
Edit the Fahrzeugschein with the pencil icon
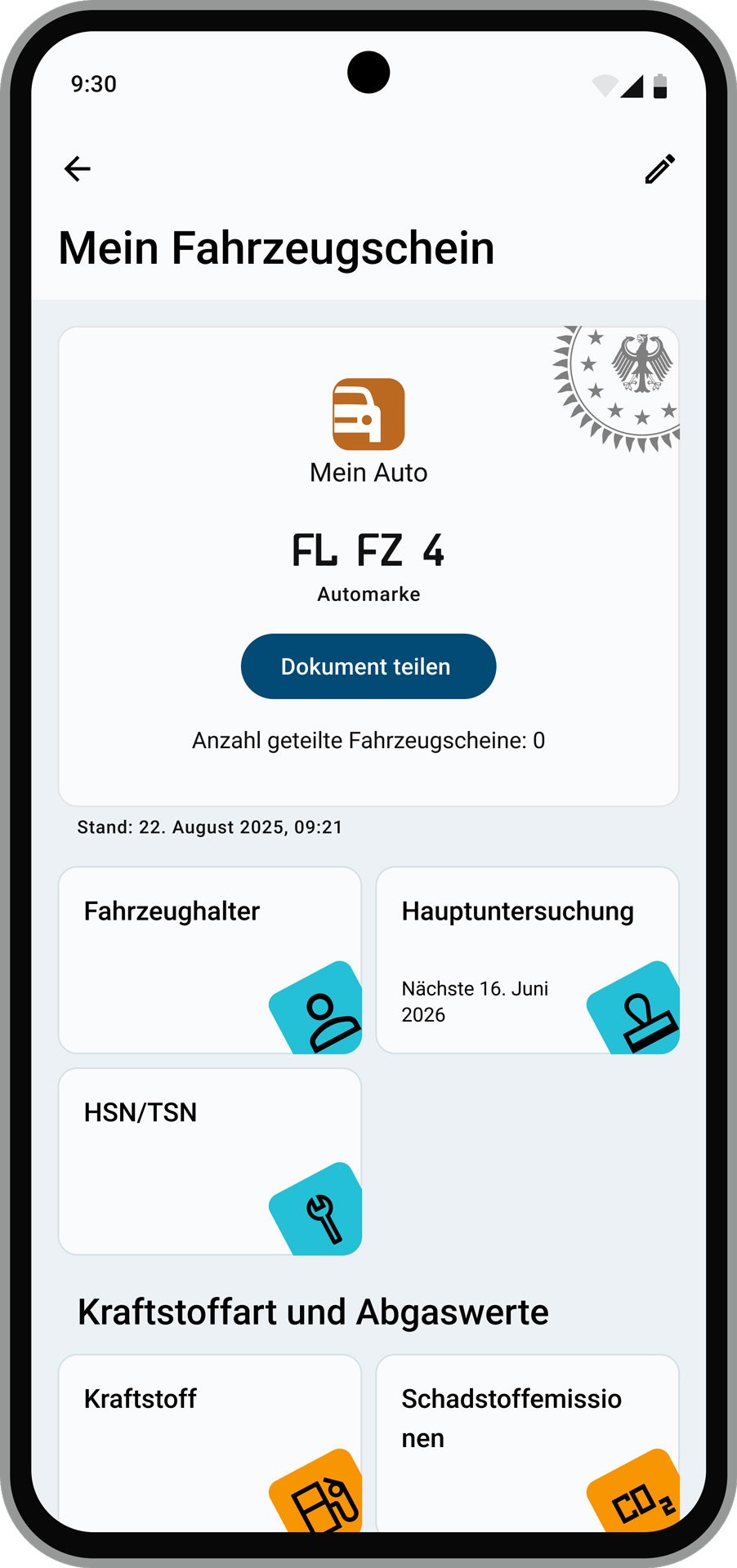tap(659, 169)
